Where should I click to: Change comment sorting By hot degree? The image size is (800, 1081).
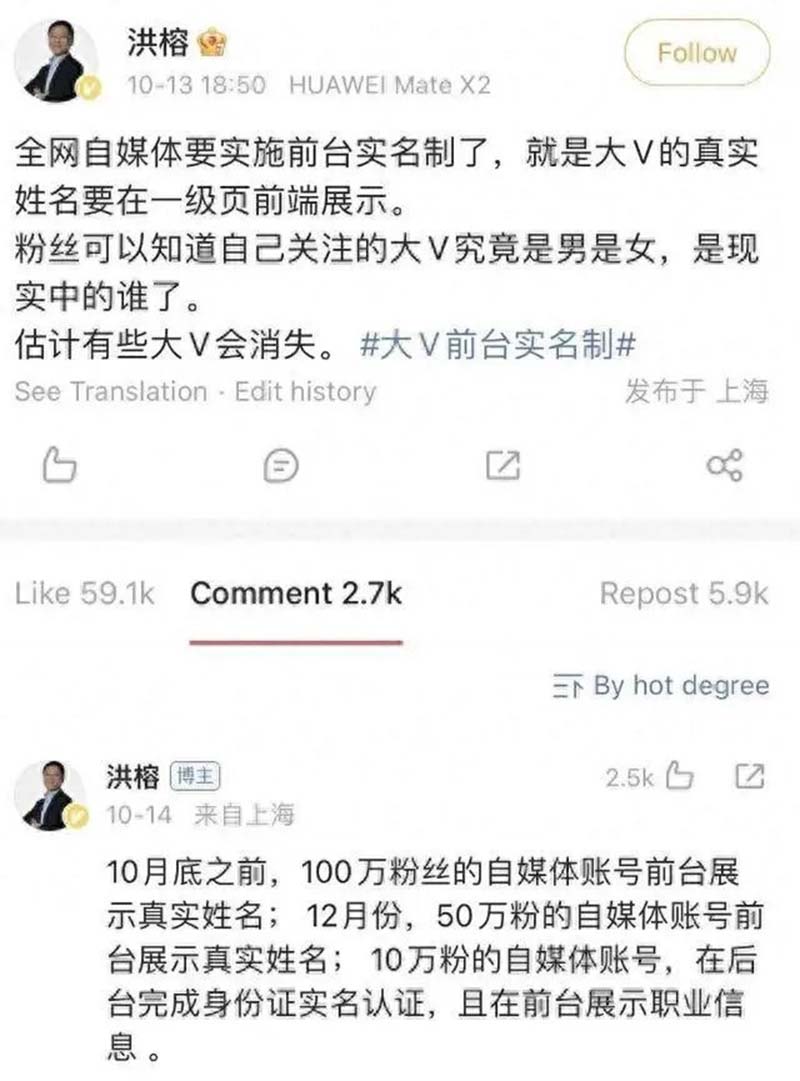tap(661, 686)
